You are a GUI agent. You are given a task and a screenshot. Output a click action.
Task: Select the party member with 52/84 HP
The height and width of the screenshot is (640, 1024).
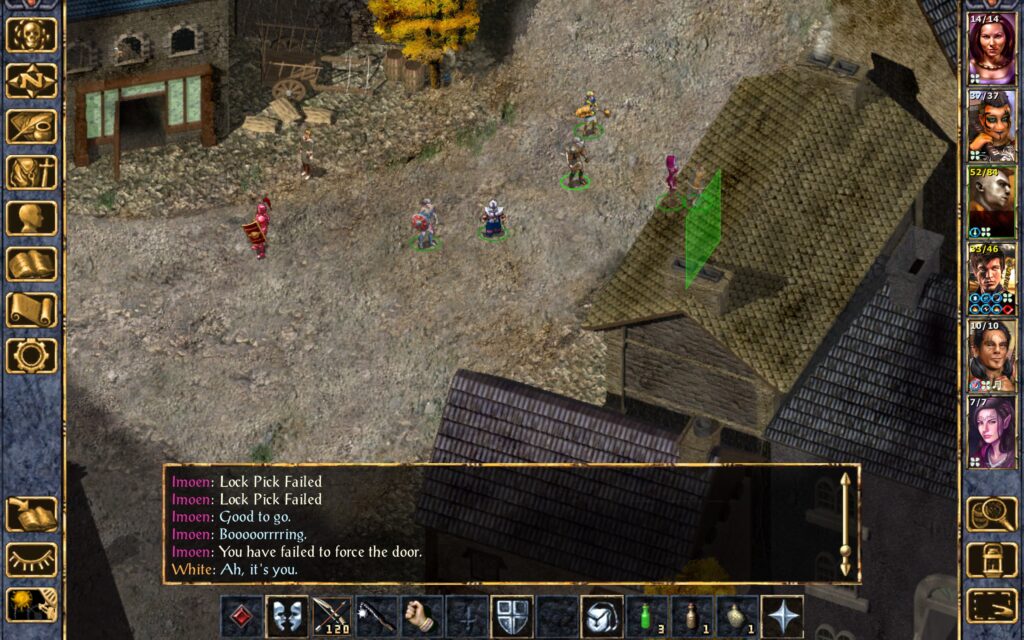(991, 202)
